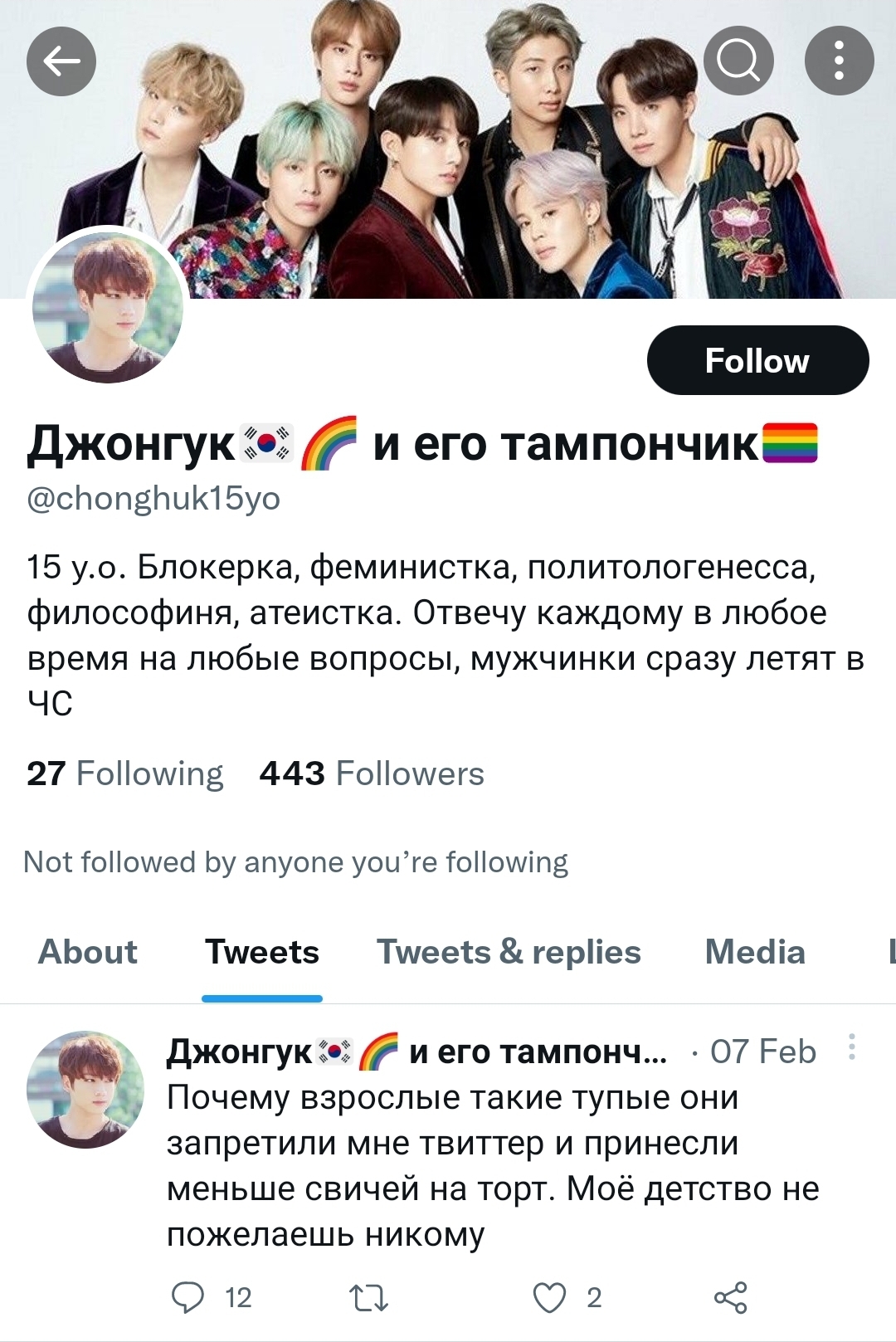Image resolution: width=896 pixels, height=1342 pixels.
Task: Like the 07 Feb tweet
Action: point(549,1297)
